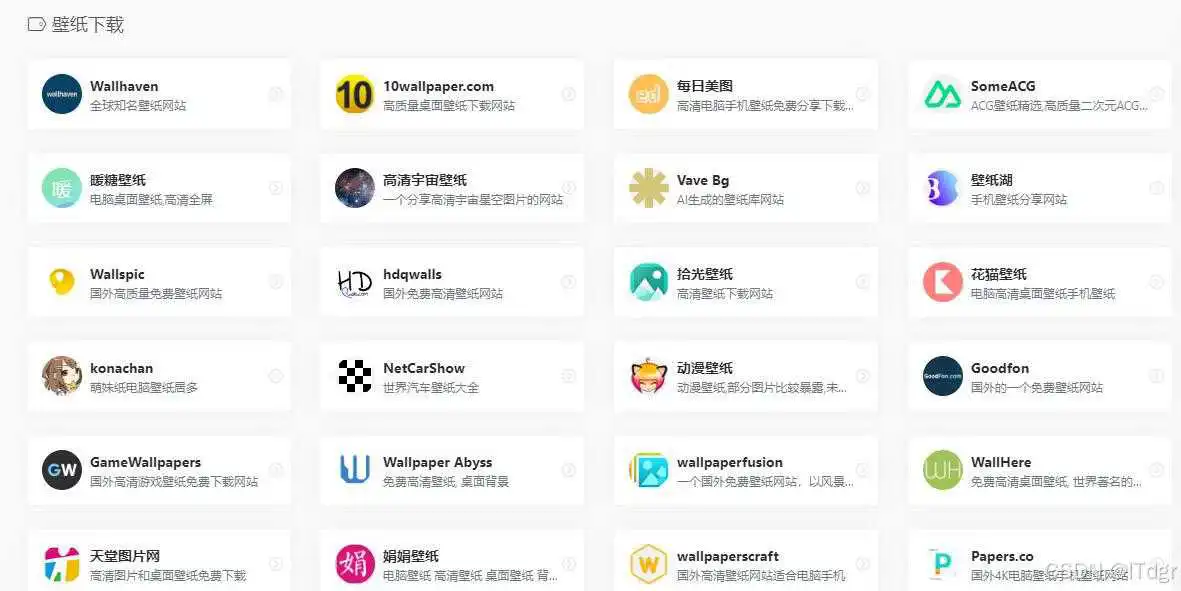Image resolution: width=1181 pixels, height=591 pixels.
Task: Open the 壁纸湖 card
Action: [1040, 188]
